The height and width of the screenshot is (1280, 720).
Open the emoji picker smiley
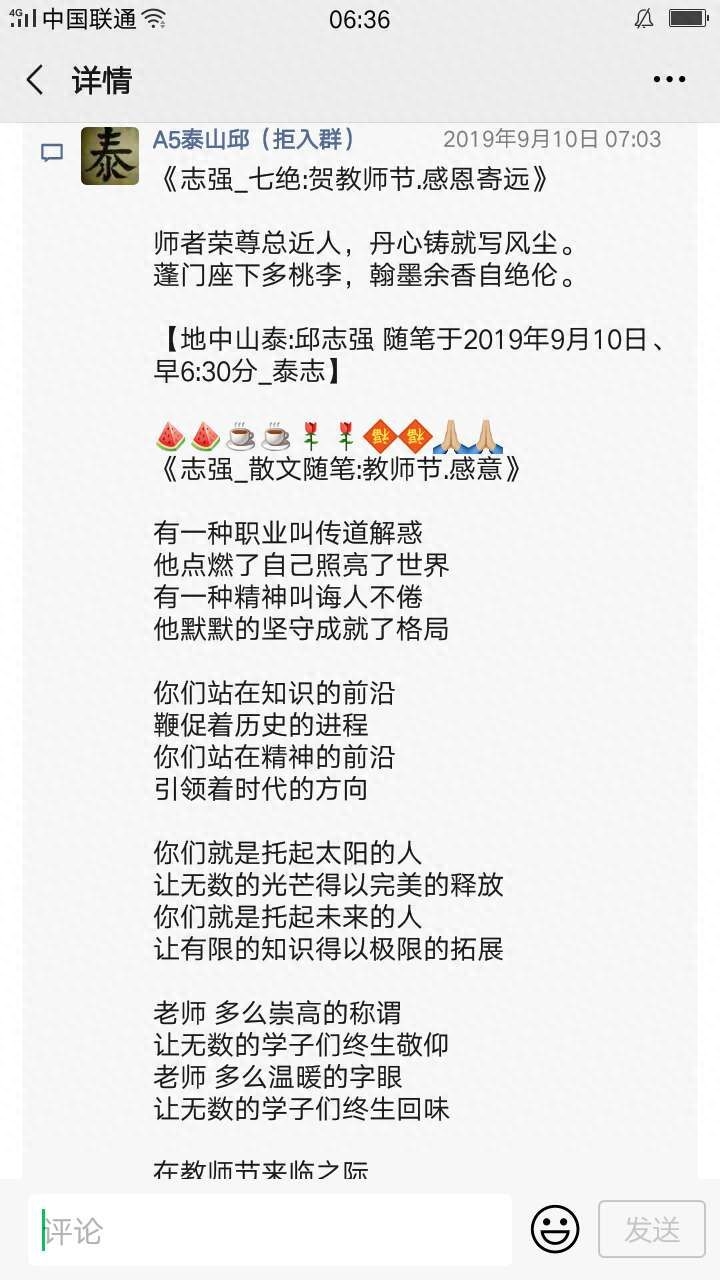pyautogui.click(x=555, y=1230)
